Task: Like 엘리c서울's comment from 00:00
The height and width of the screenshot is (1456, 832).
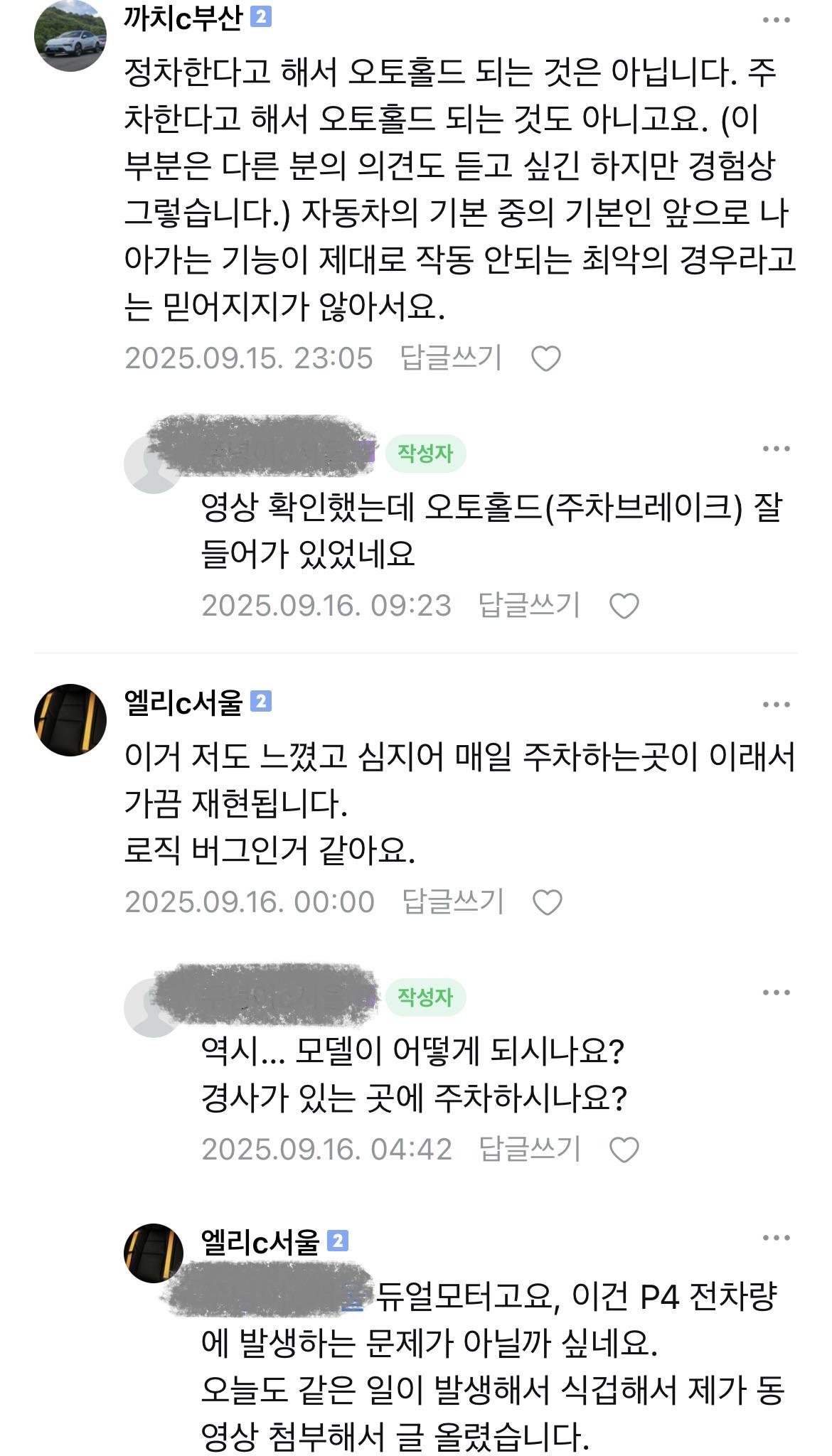Action: [x=547, y=902]
